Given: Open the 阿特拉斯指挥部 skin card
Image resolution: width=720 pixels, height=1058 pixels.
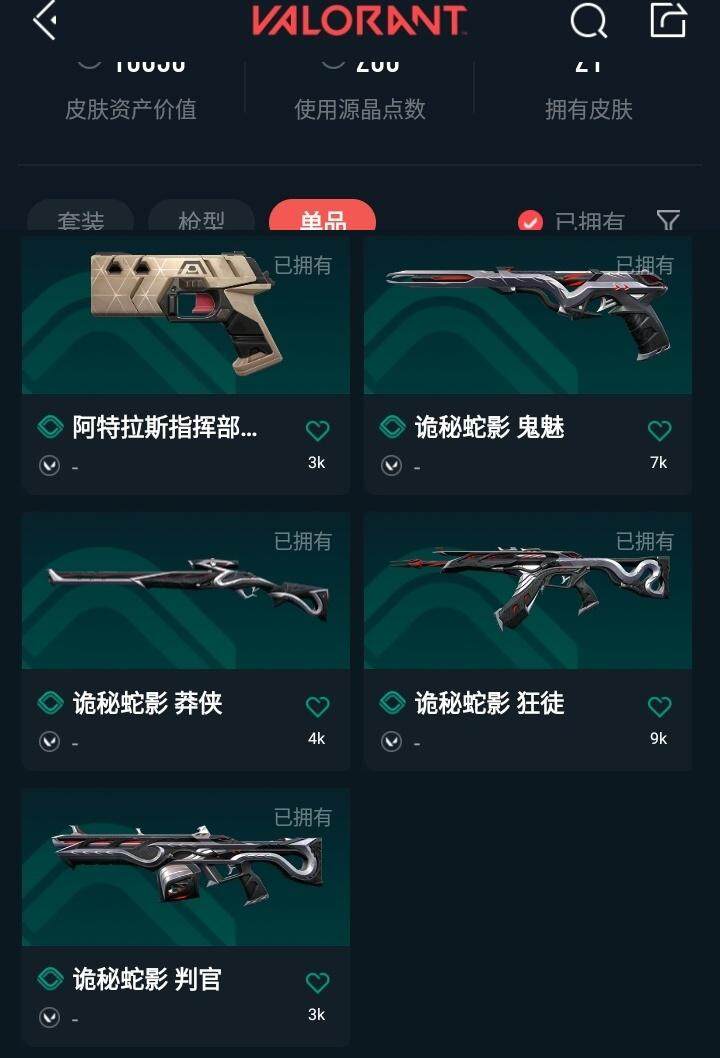Looking at the screenshot, I should 186,318.
